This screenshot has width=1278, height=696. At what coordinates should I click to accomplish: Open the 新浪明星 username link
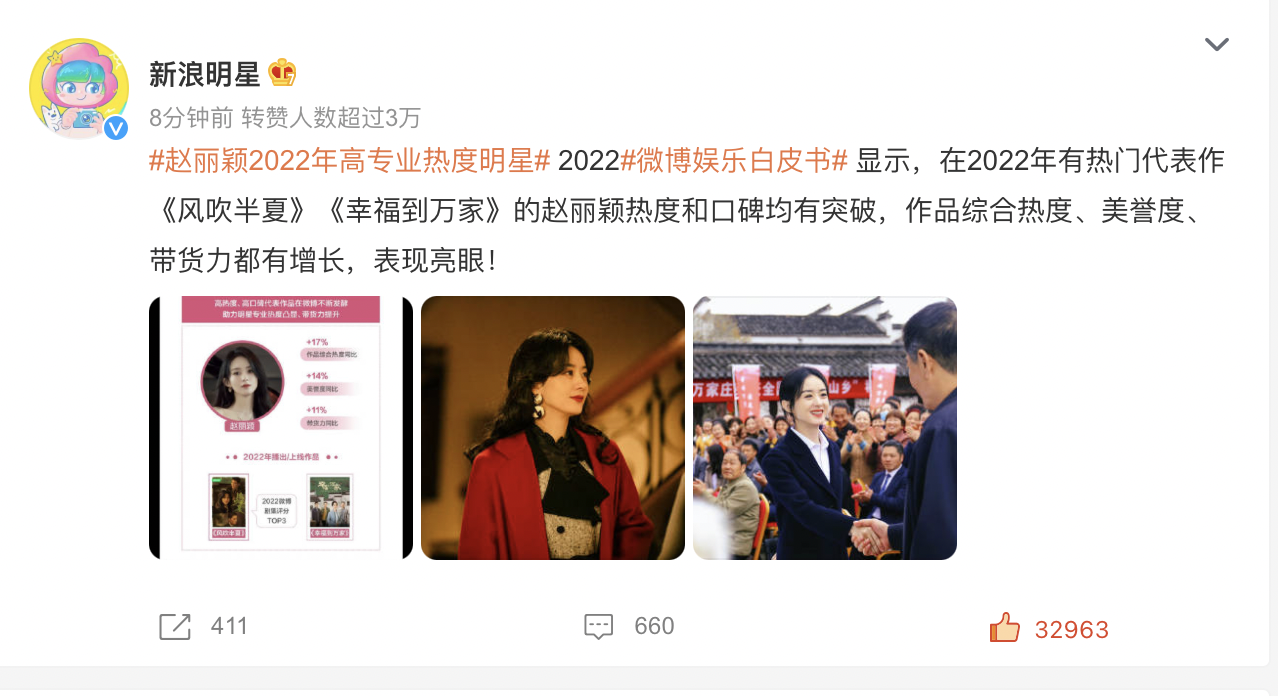[204, 73]
